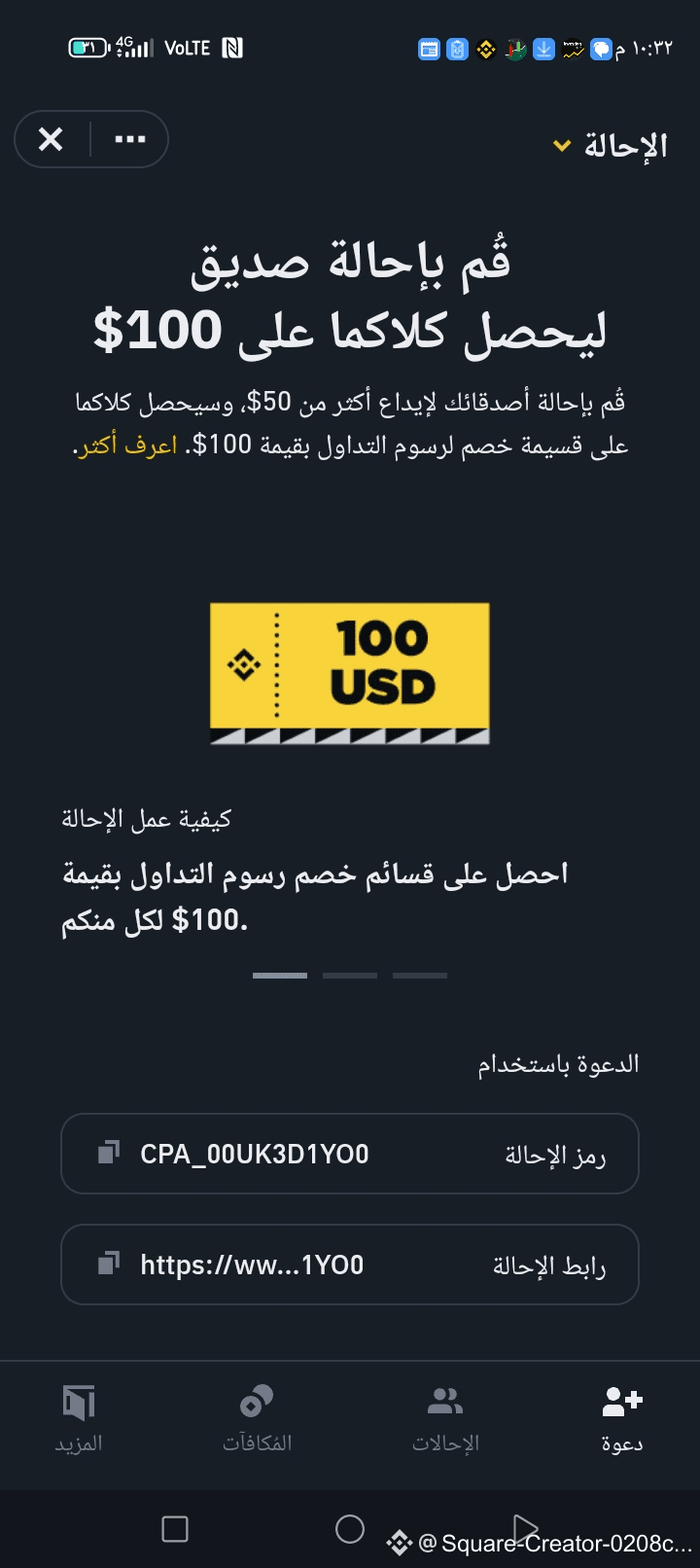Open the المزيد tab
The height and width of the screenshot is (1568, 700).
79,1419
